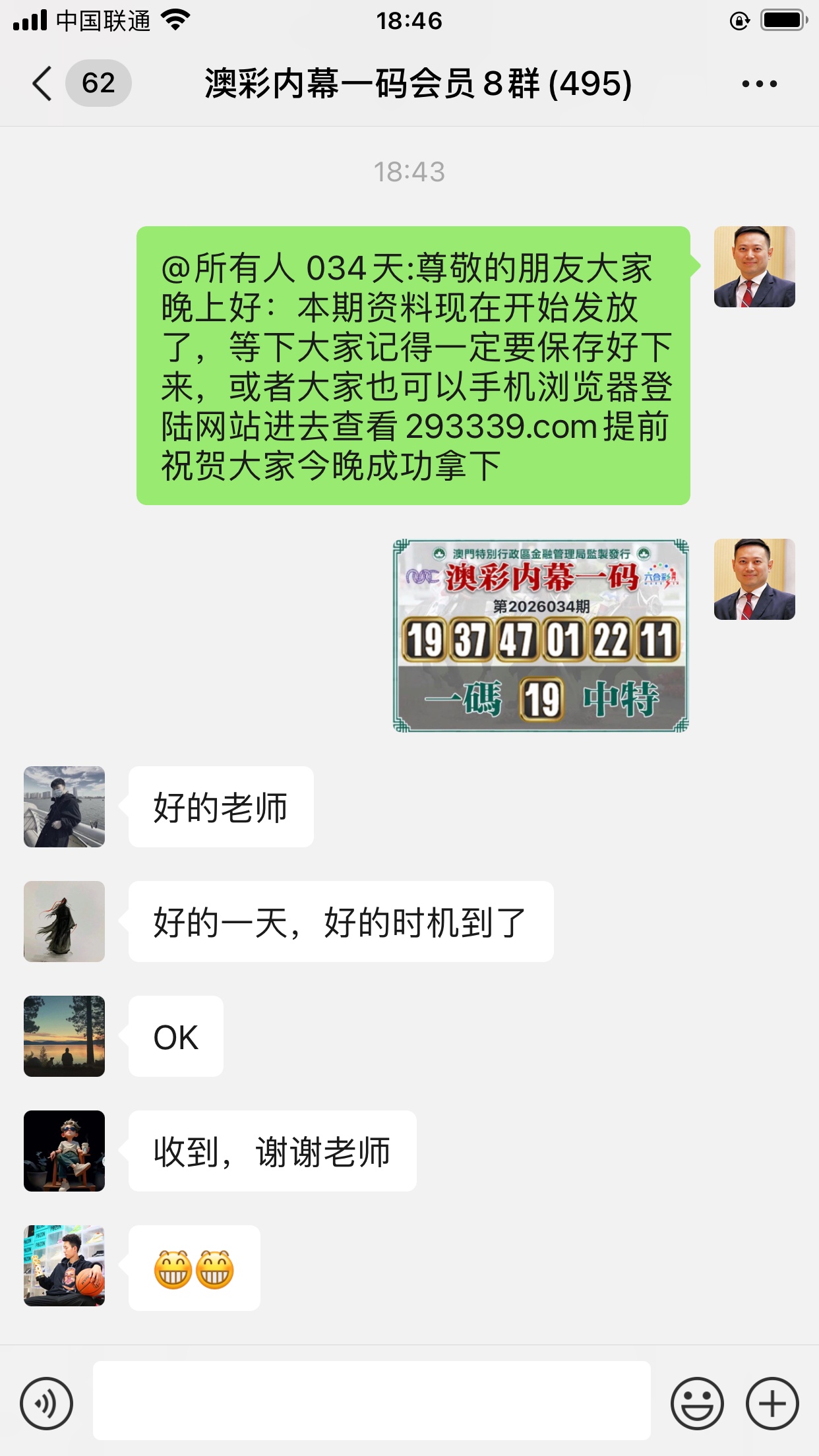View profile of sender who said 好的老师

point(64,806)
